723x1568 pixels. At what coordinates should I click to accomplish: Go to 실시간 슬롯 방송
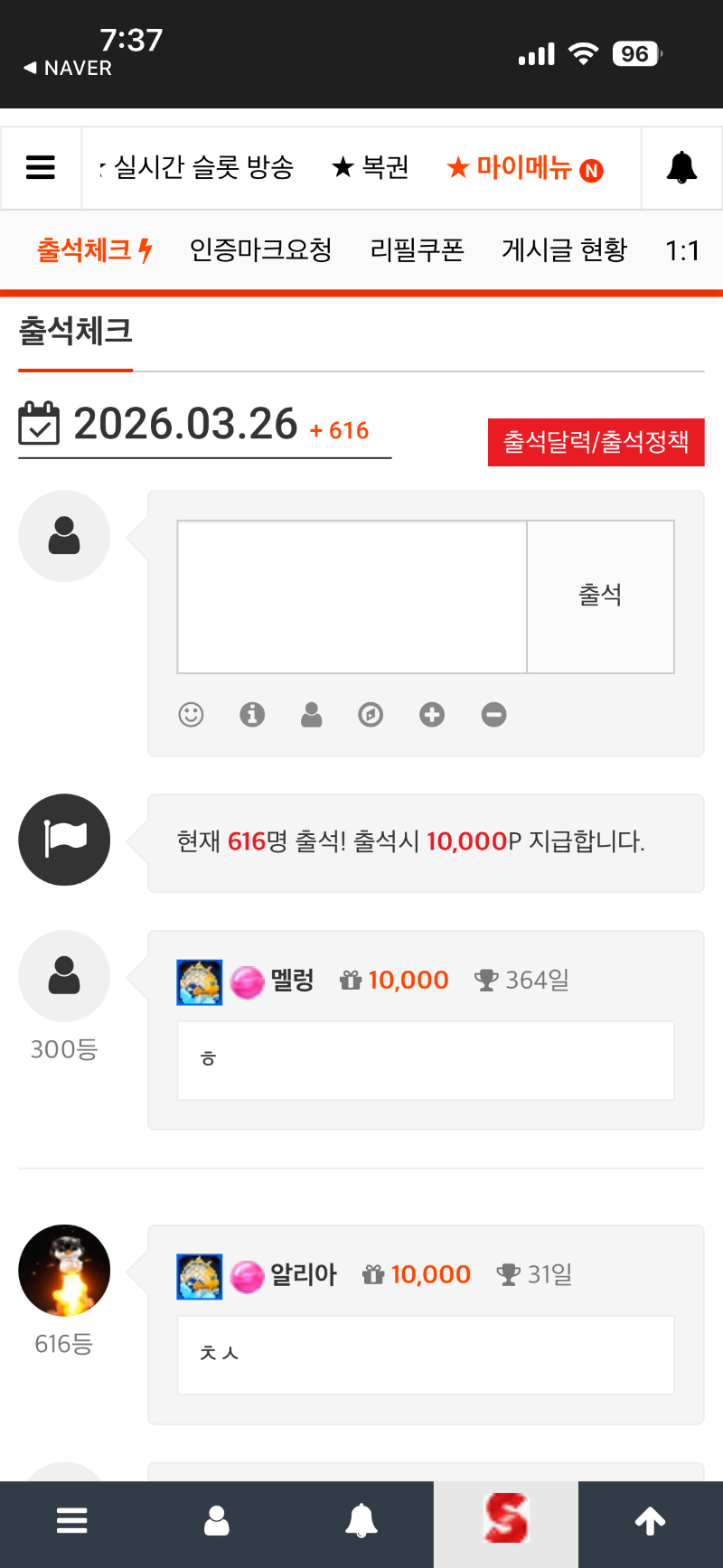click(202, 168)
